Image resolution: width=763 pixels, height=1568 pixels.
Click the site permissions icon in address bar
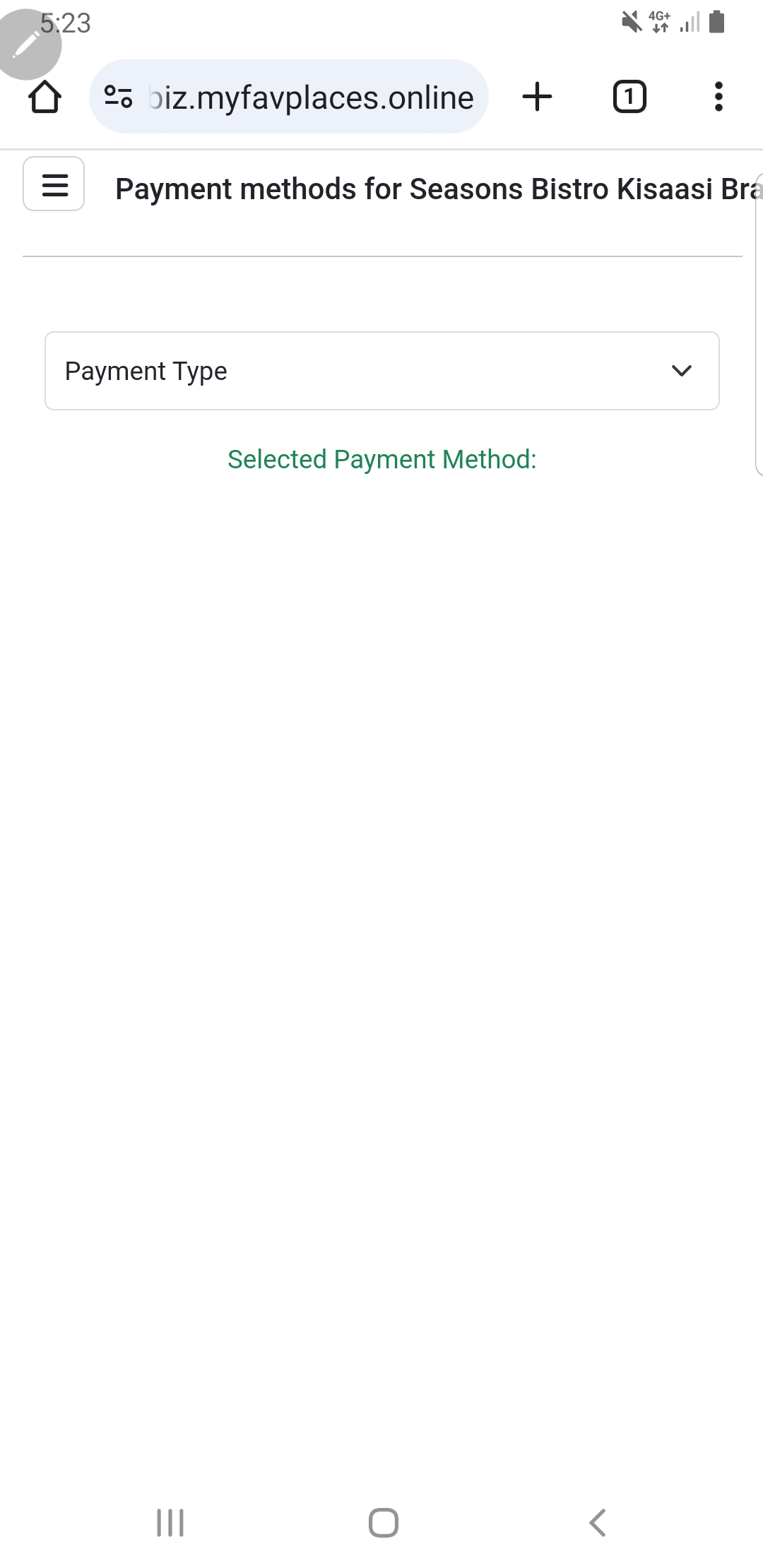[119, 97]
